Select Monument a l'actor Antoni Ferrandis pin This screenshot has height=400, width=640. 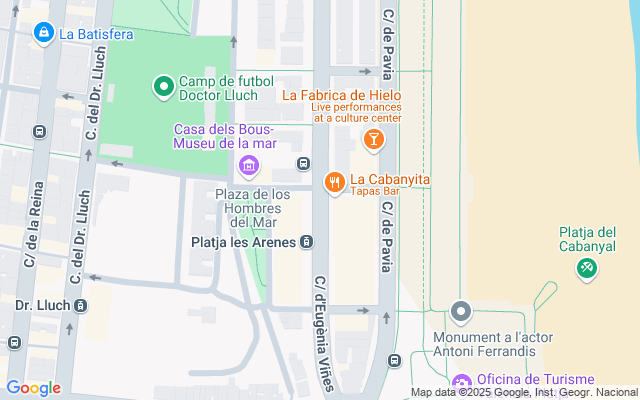[460, 313]
